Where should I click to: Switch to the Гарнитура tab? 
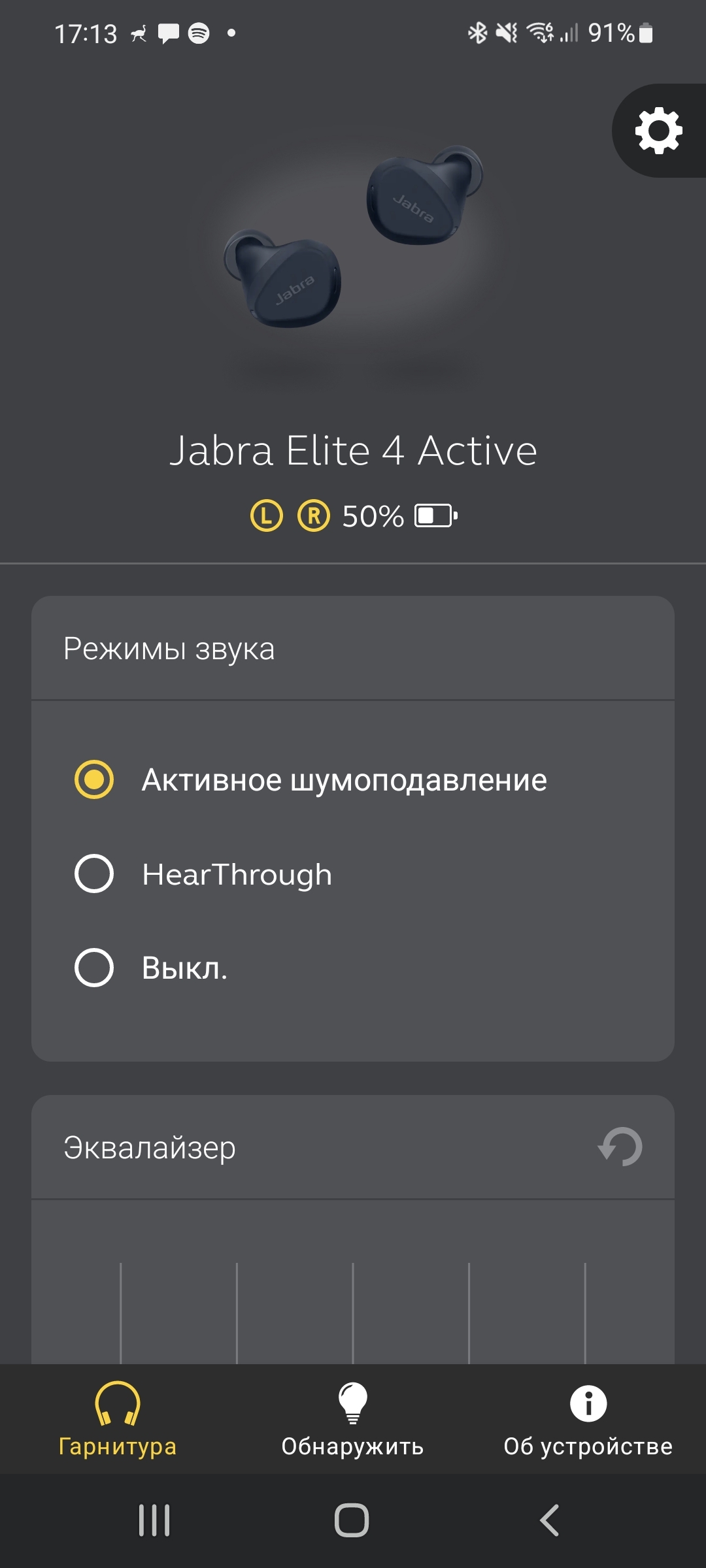118,1419
